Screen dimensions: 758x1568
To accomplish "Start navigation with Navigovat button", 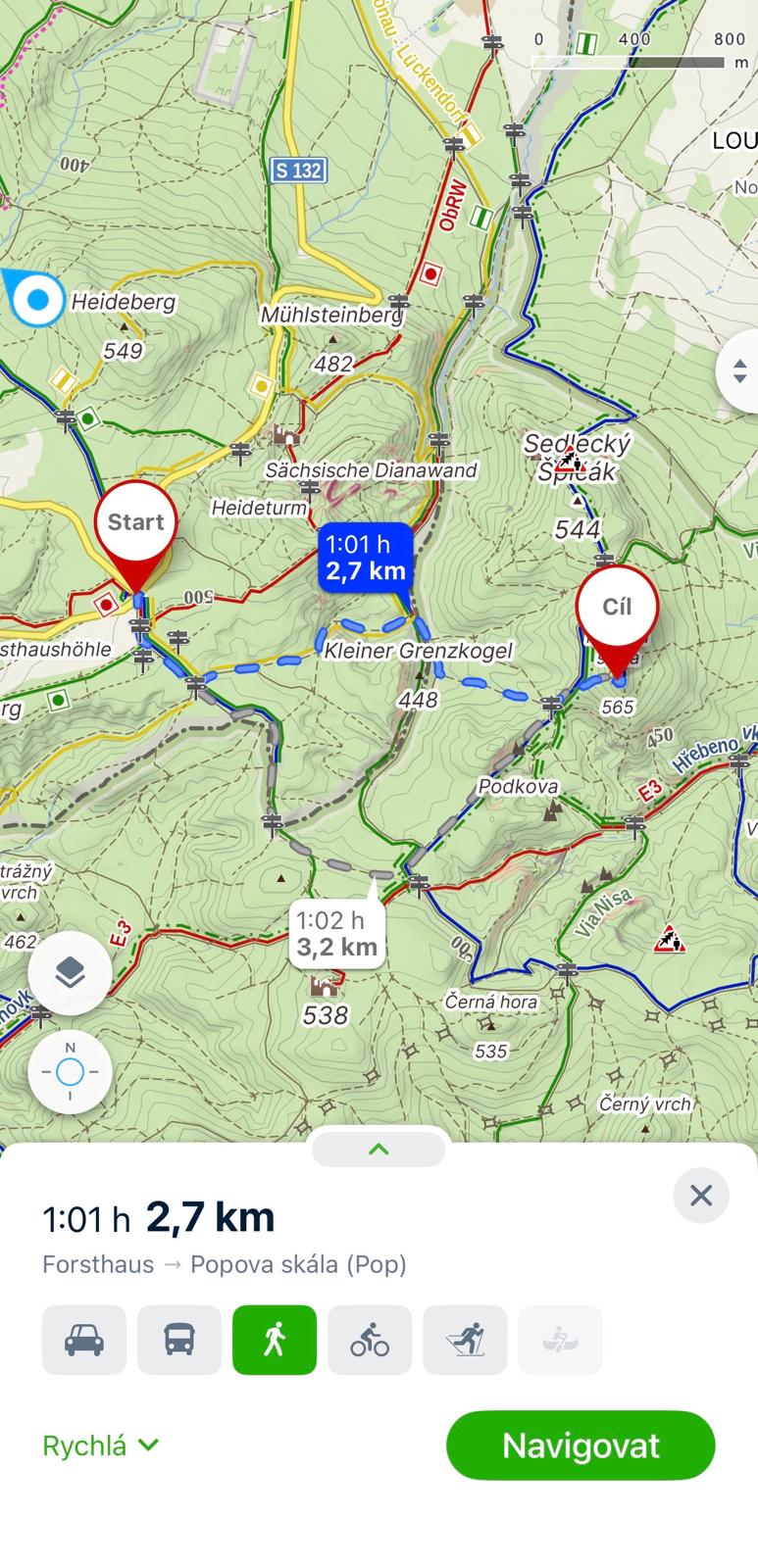I will [581, 1445].
